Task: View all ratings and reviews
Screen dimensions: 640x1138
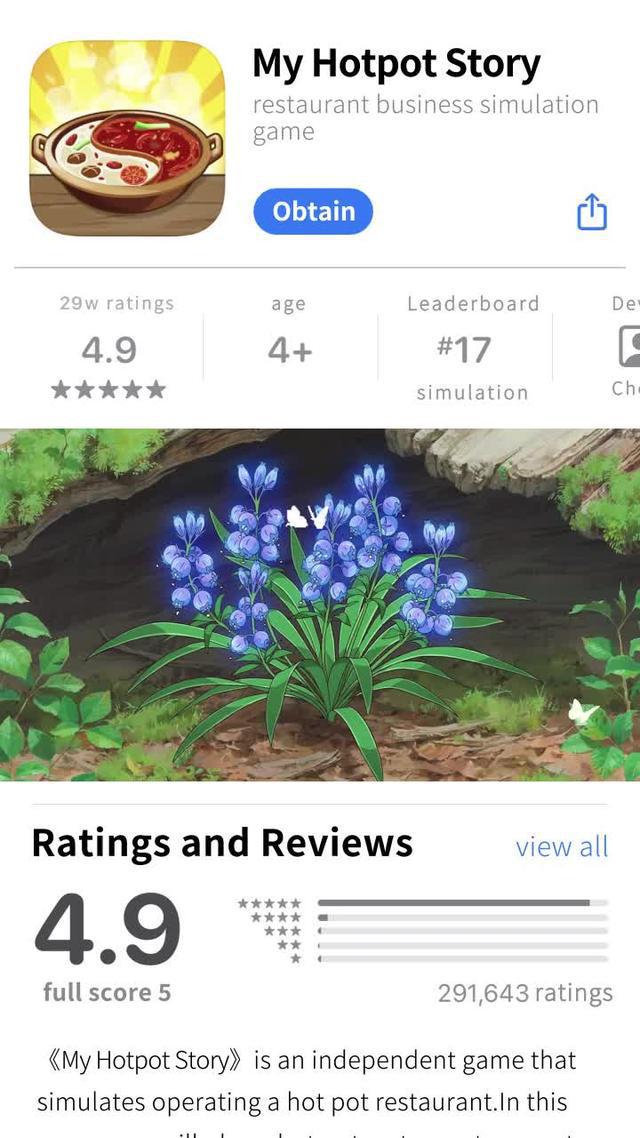Action: click(561, 846)
